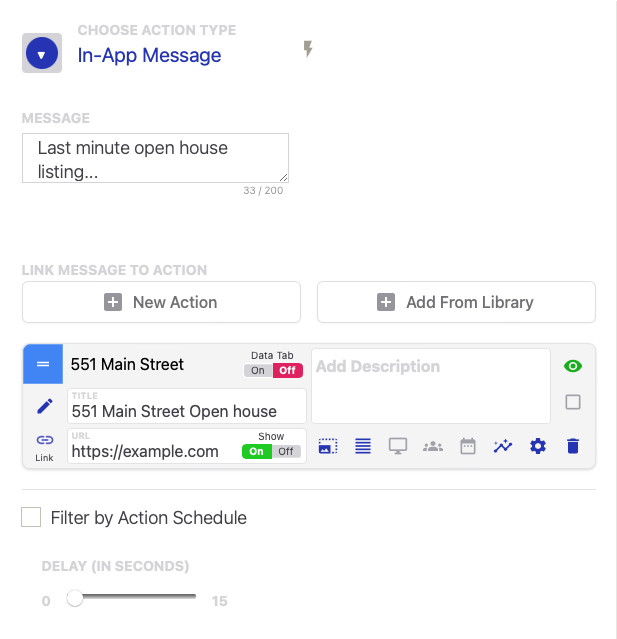Choose Add From Library
Screen dimensions: 617x639
tap(456, 302)
